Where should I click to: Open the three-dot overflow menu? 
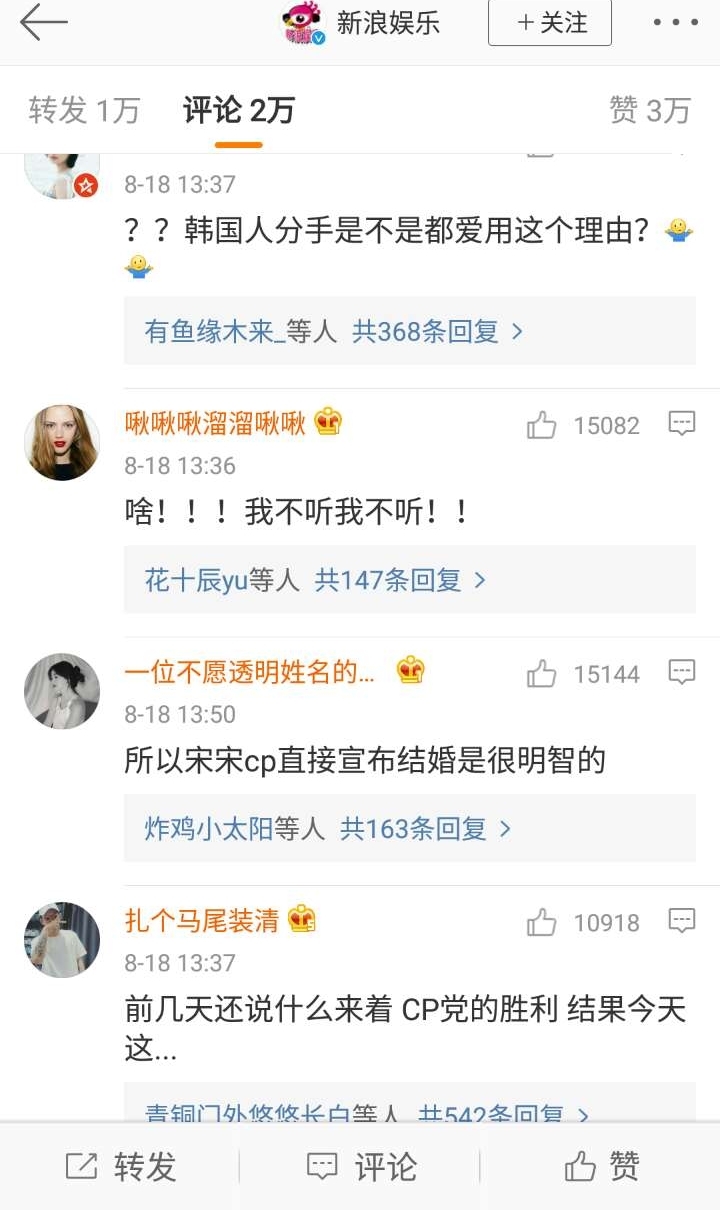[x=675, y=23]
